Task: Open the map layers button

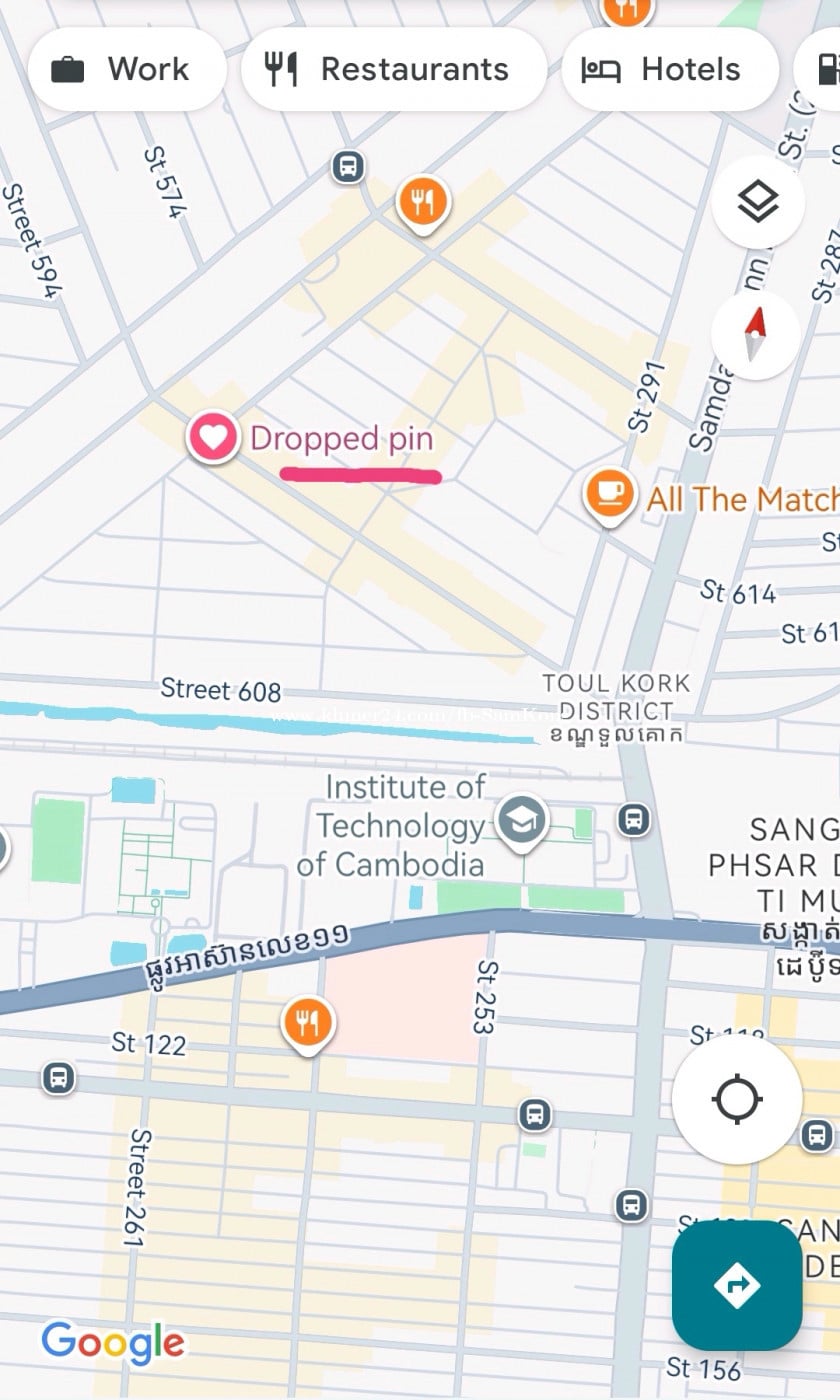Action: [x=757, y=203]
